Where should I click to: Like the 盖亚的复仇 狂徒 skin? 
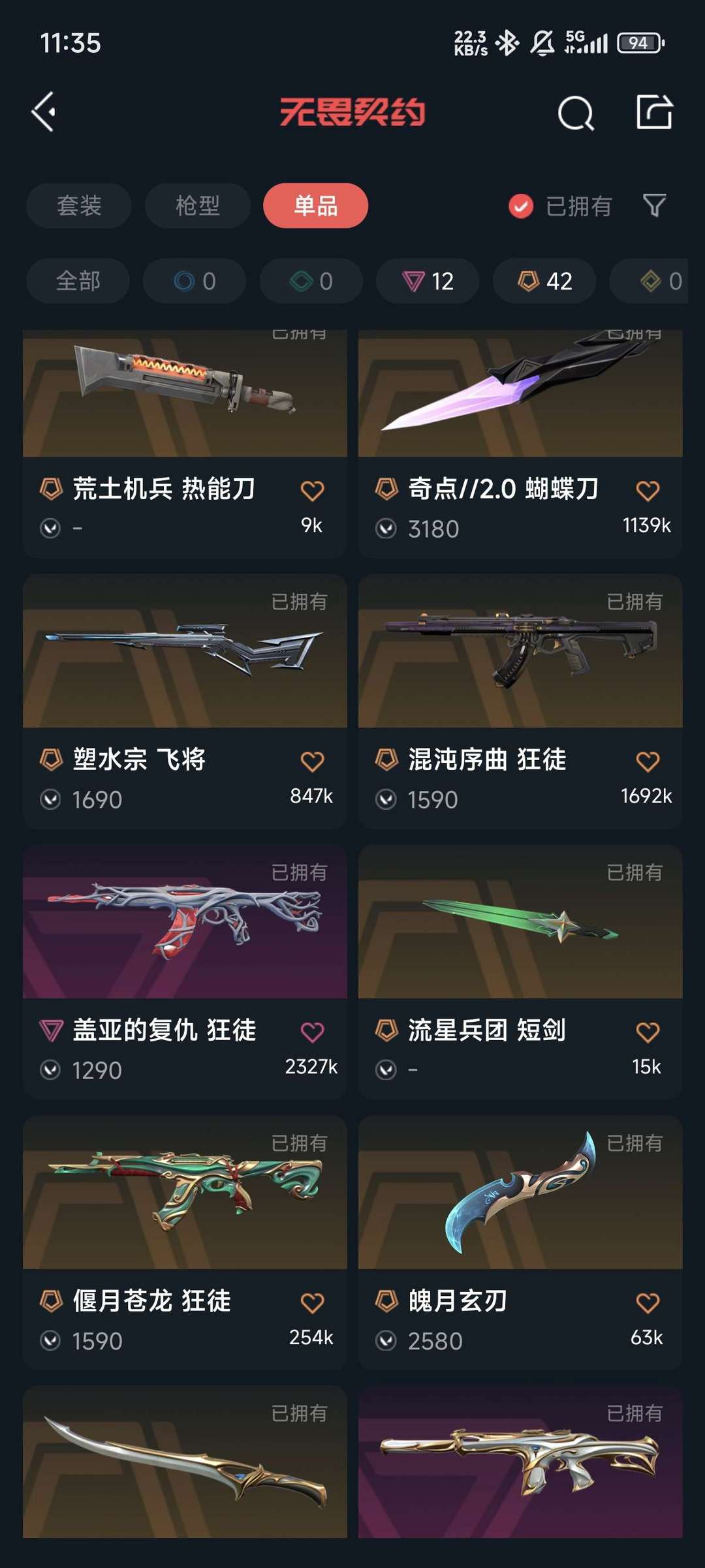(x=312, y=1032)
